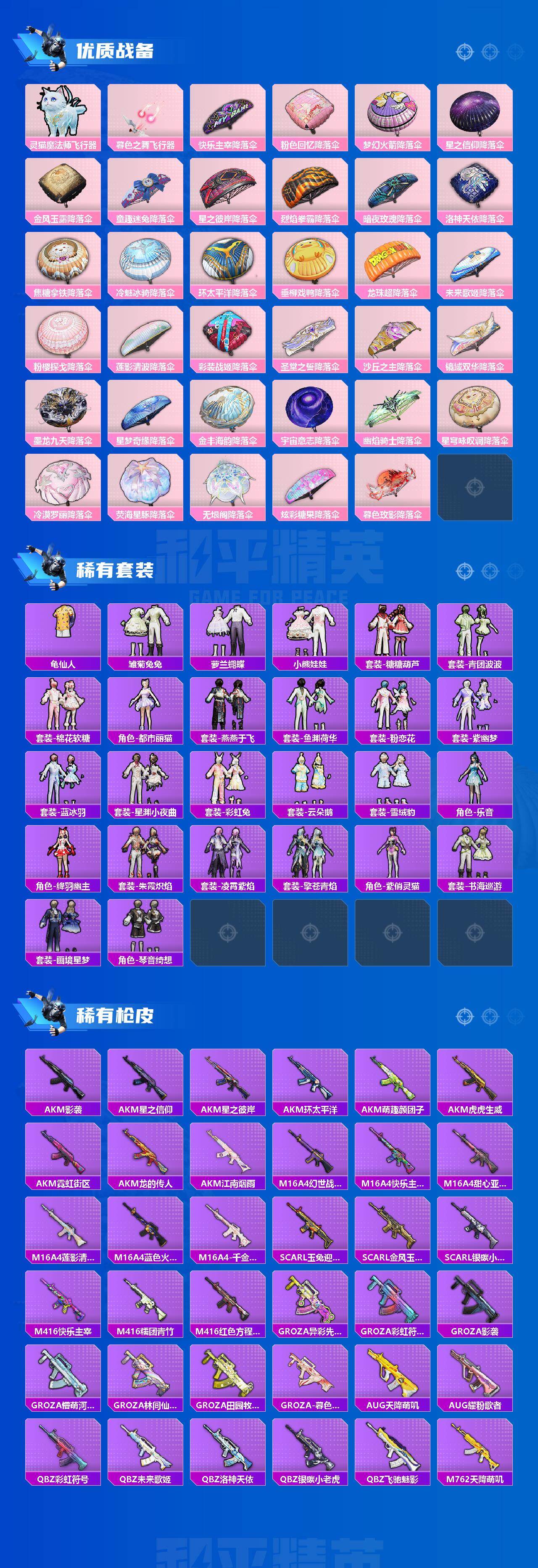Open the 墨龙九天降落伞 item icon
Image resolution: width=538 pixels, height=1568 pixels.
(61, 414)
